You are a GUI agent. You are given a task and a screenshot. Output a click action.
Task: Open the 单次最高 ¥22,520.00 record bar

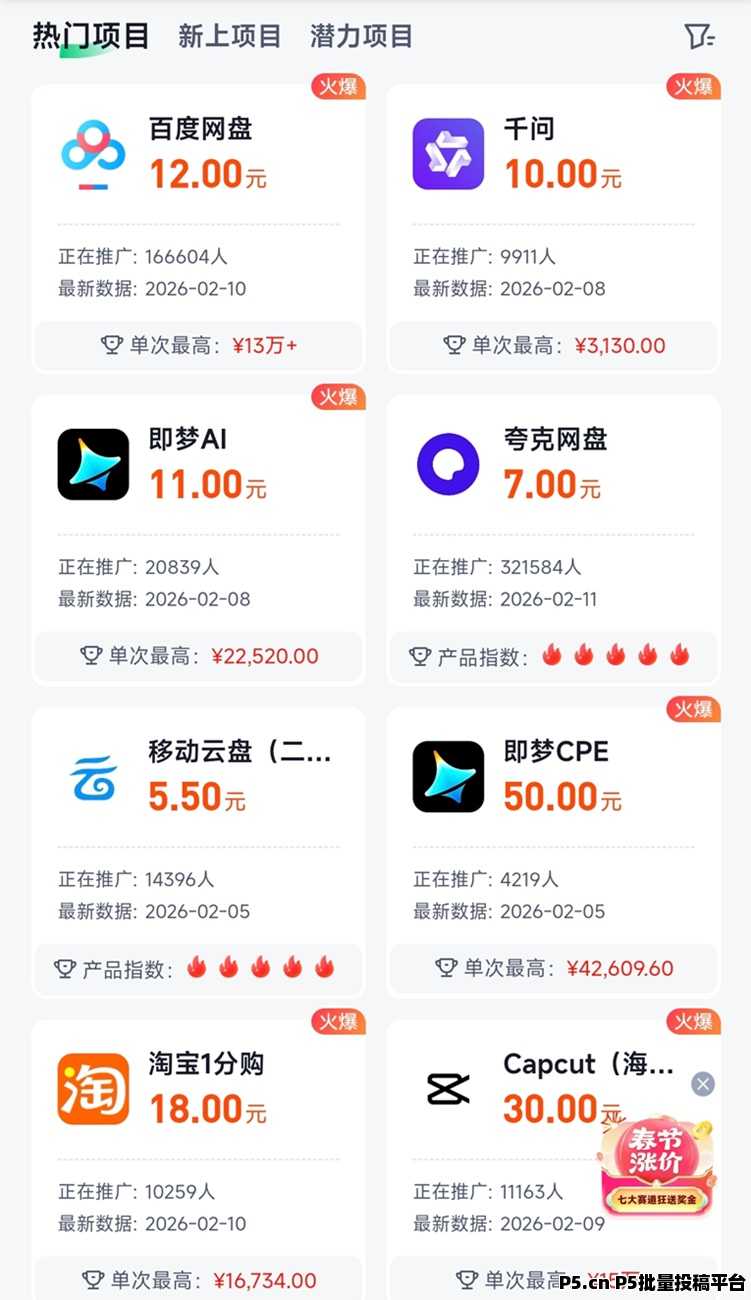pos(197,657)
